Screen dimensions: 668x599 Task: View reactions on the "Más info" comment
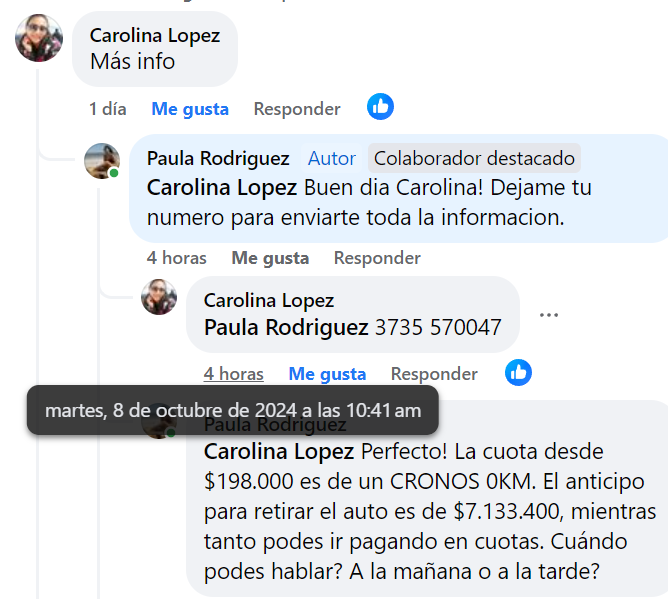coord(380,107)
